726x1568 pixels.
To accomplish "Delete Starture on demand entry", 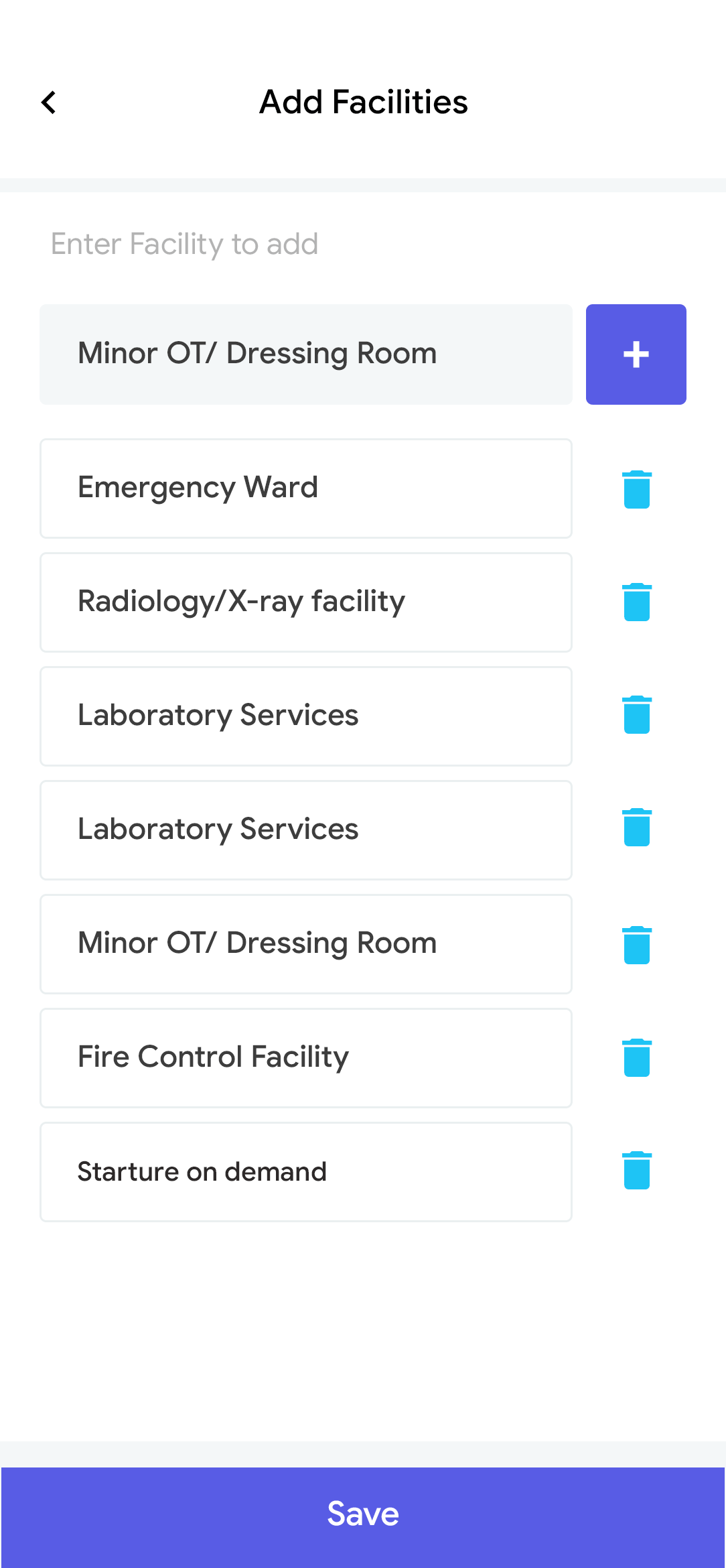I will (x=636, y=1171).
